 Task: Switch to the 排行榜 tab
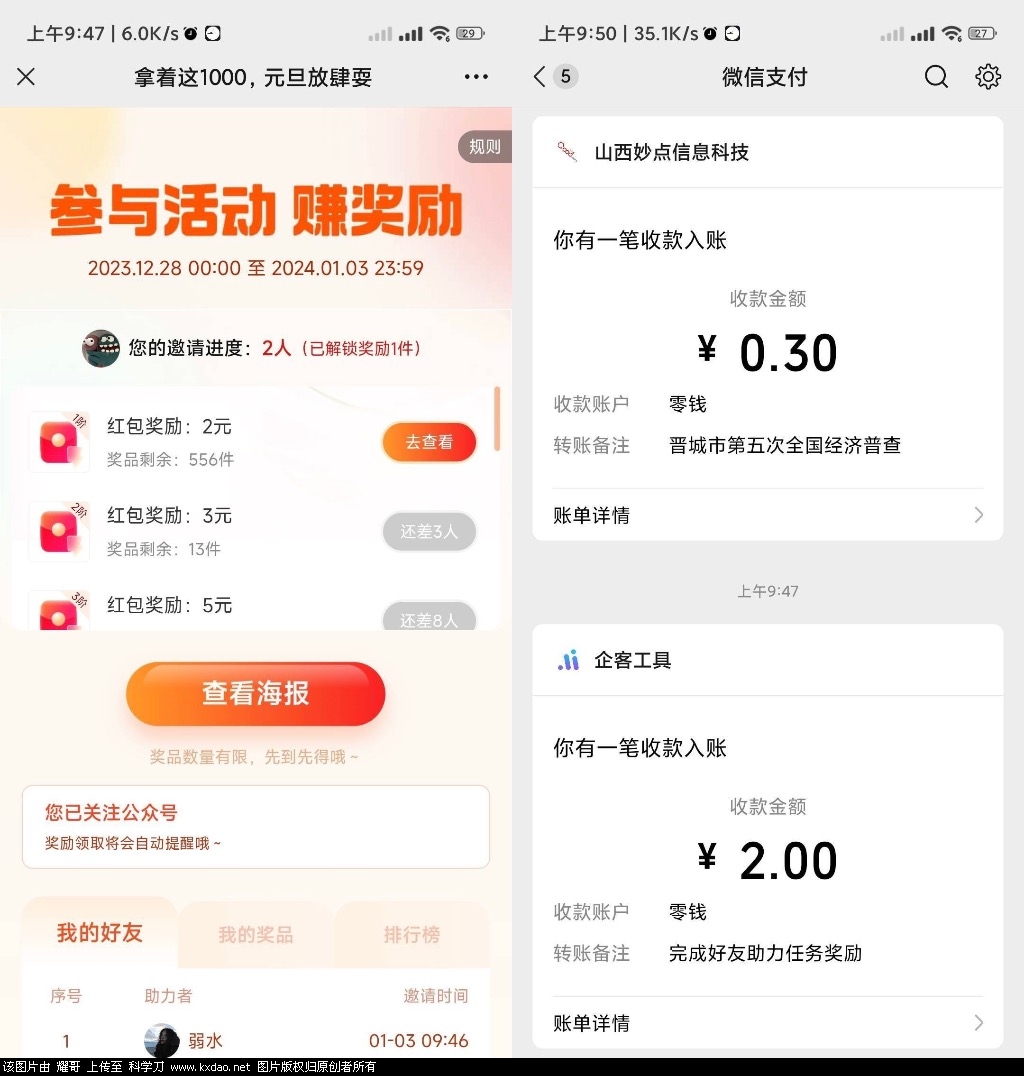(411, 935)
